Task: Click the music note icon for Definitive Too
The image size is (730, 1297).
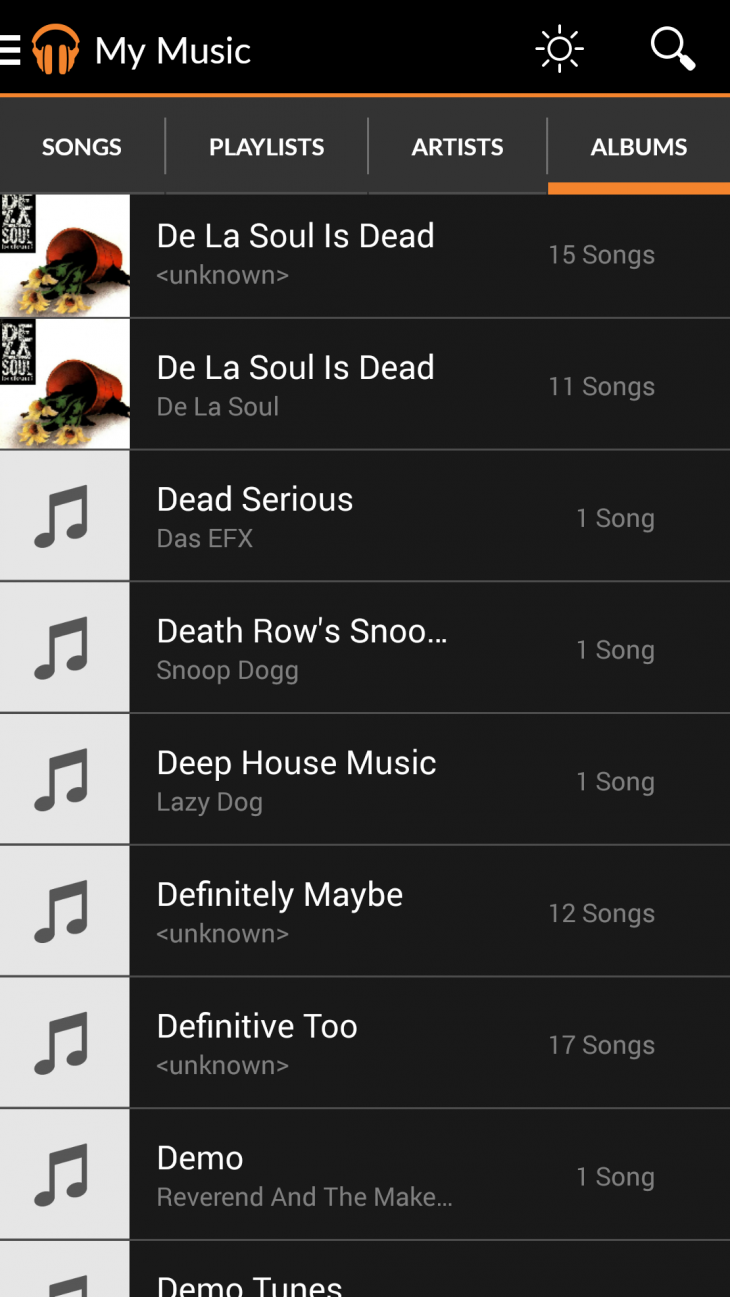Action: point(64,1042)
